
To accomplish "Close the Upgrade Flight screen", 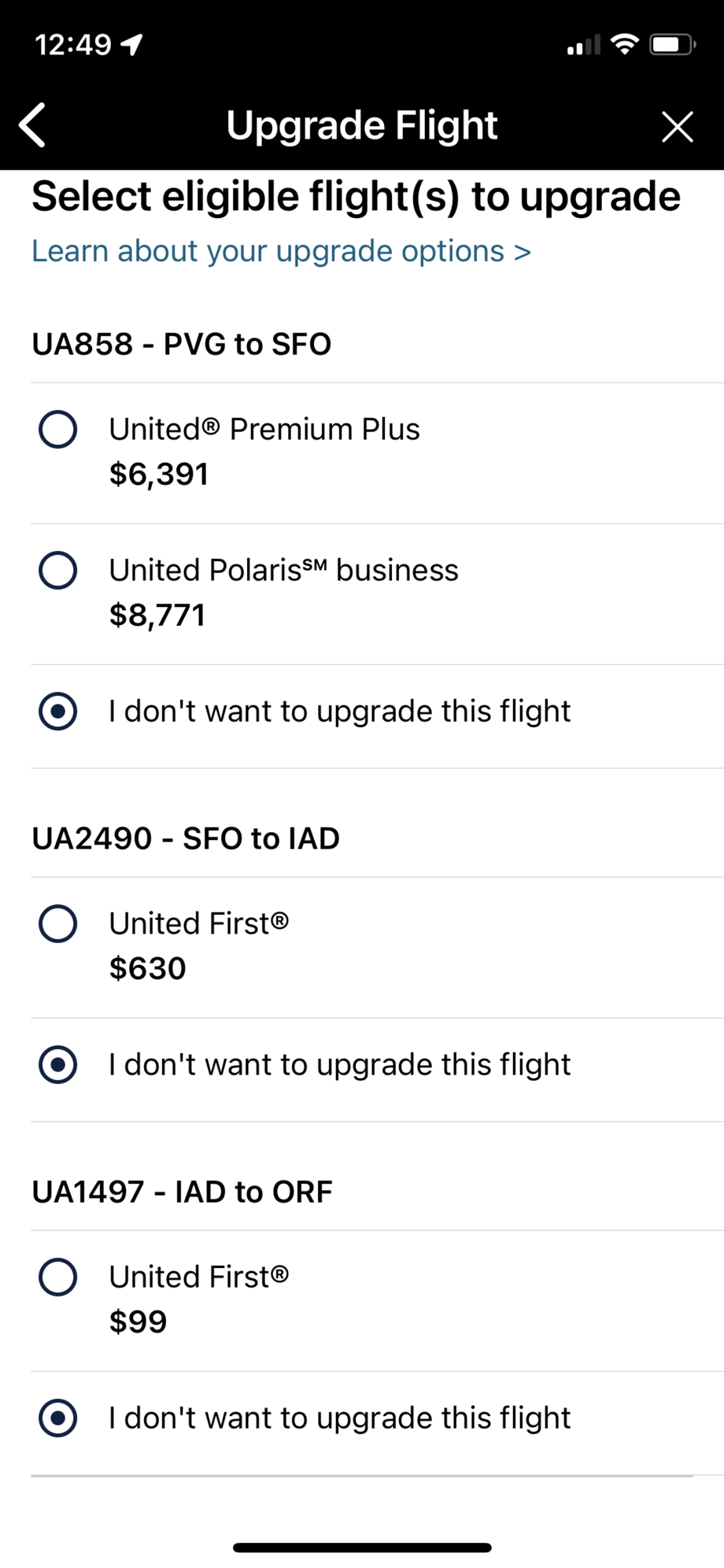I will (x=676, y=126).
